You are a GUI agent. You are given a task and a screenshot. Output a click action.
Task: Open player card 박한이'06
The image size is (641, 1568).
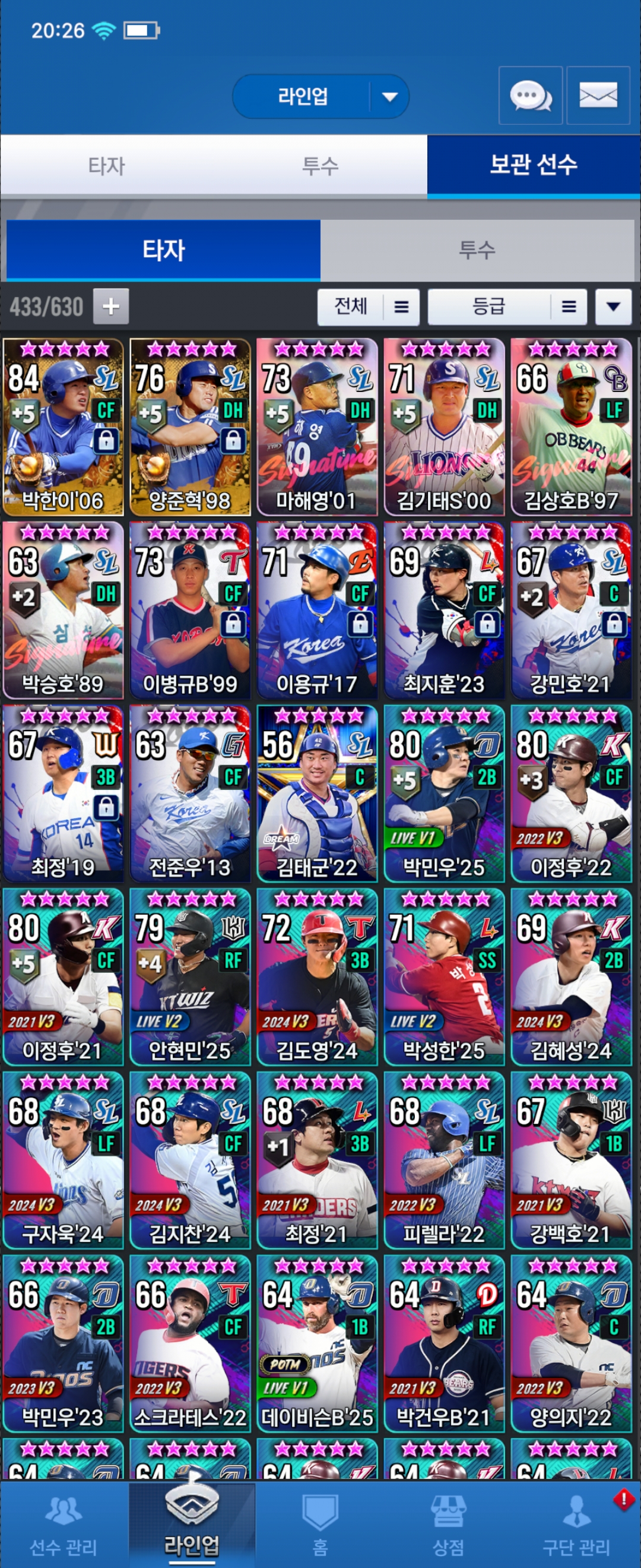click(x=64, y=426)
